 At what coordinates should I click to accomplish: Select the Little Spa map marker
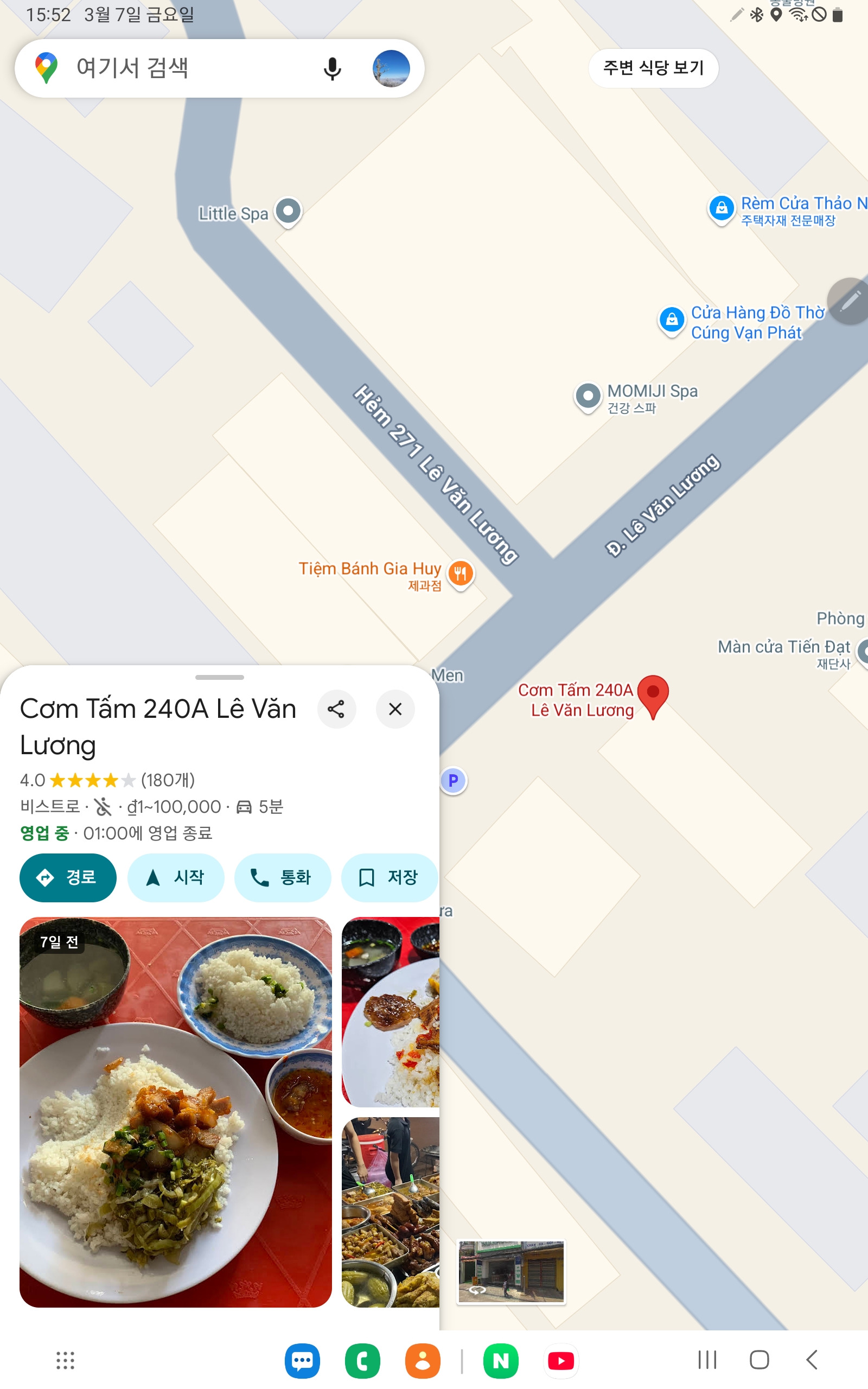coord(288,212)
